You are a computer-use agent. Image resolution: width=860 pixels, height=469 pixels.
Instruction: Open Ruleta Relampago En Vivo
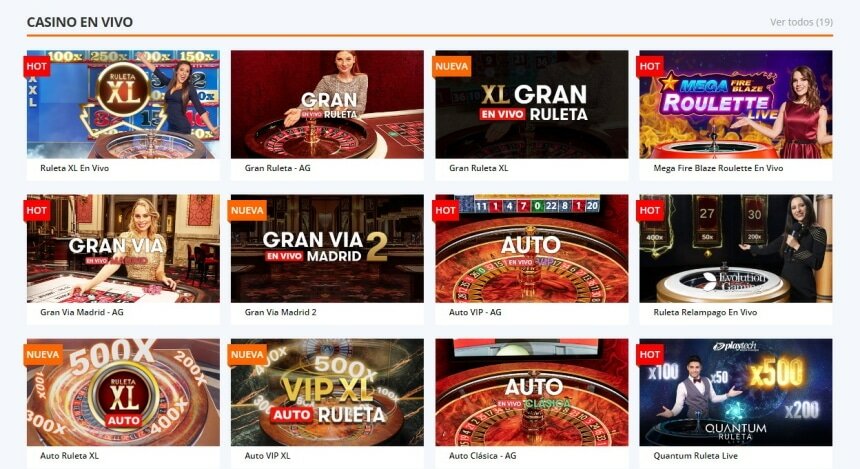point(735,249)
